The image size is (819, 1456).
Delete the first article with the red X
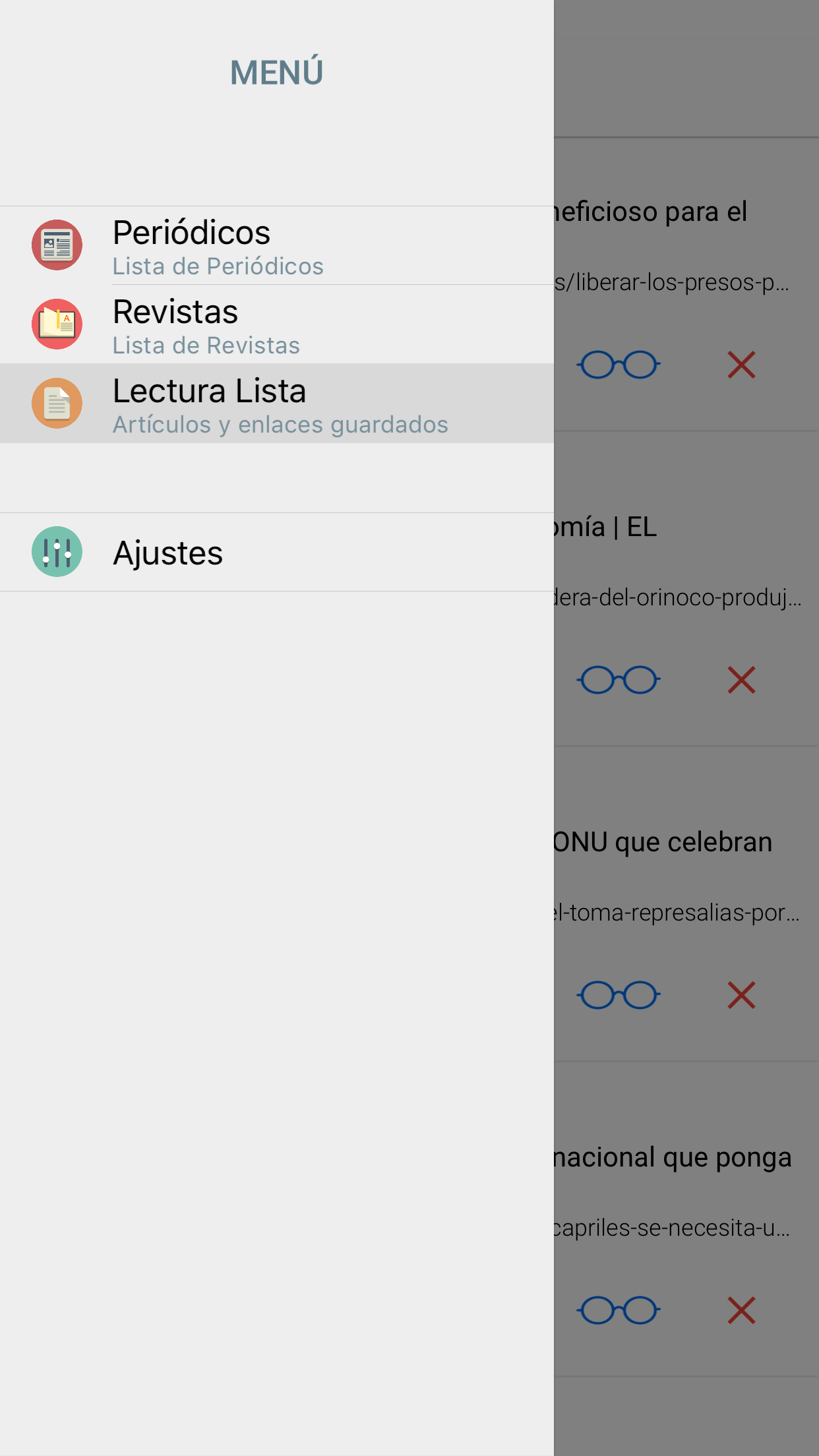pos(740,365)
